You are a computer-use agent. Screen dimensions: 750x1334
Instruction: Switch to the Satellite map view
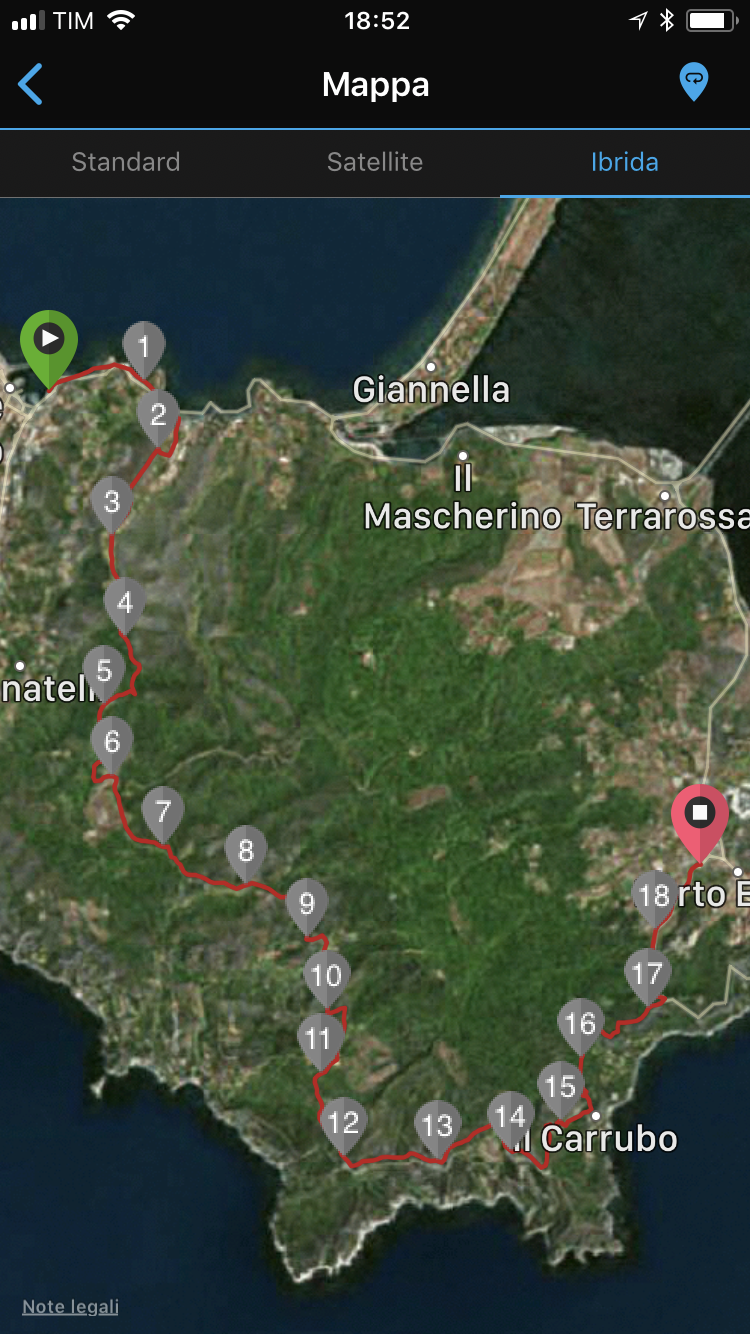point(375,162)
